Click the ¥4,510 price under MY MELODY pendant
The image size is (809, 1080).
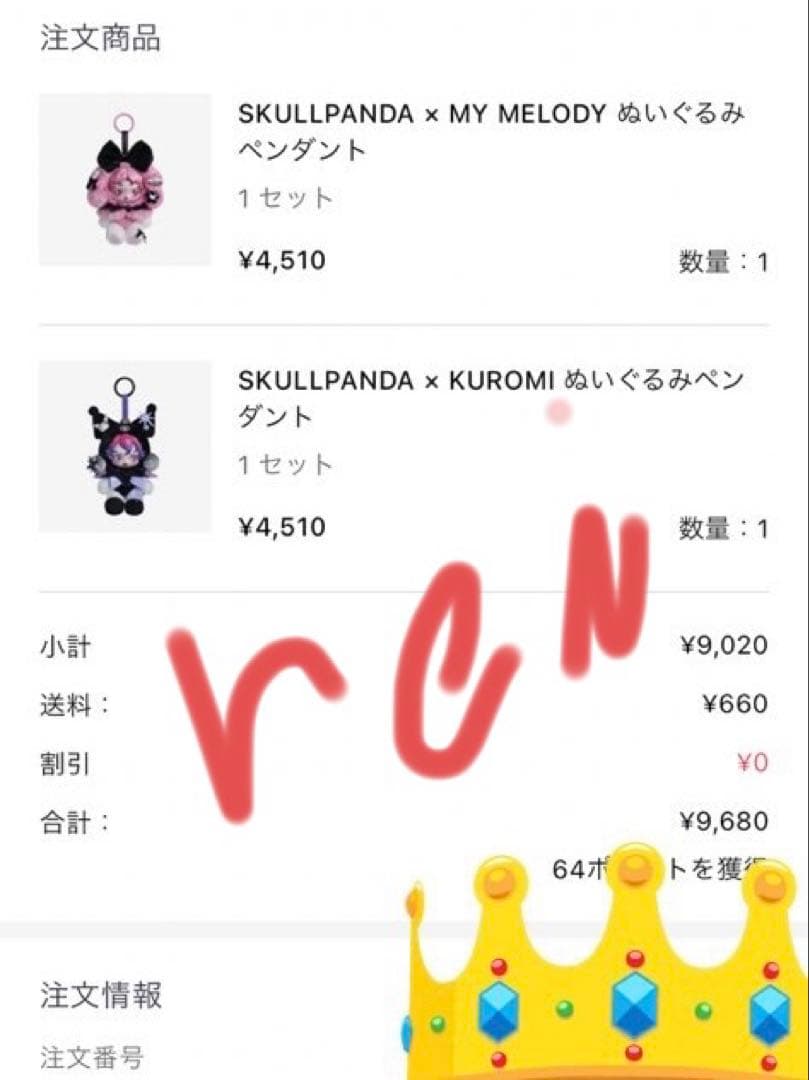click(x=282, y=260)
